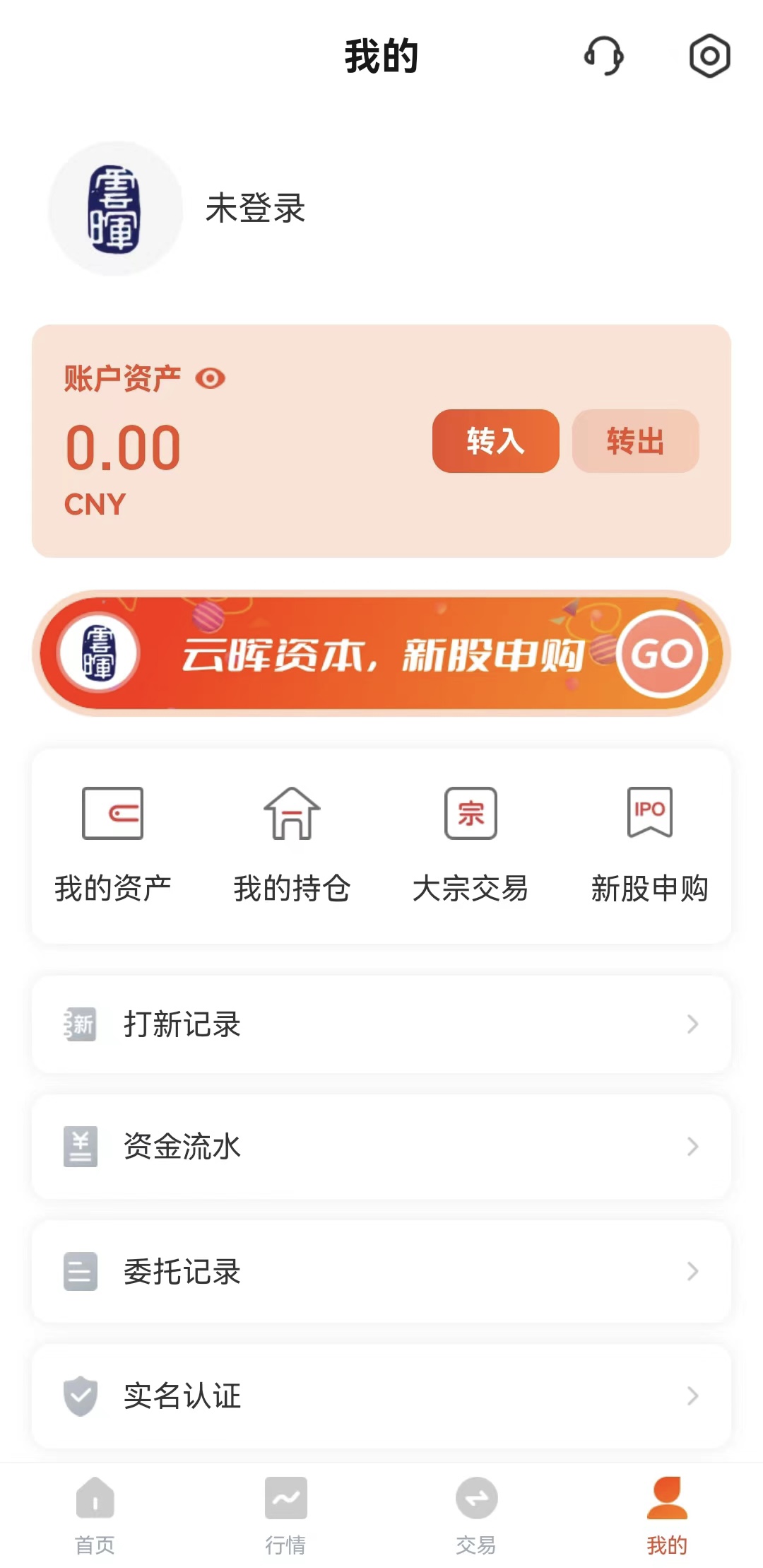
Task: Open the 委托记录 row
Action: point(381,1272)
